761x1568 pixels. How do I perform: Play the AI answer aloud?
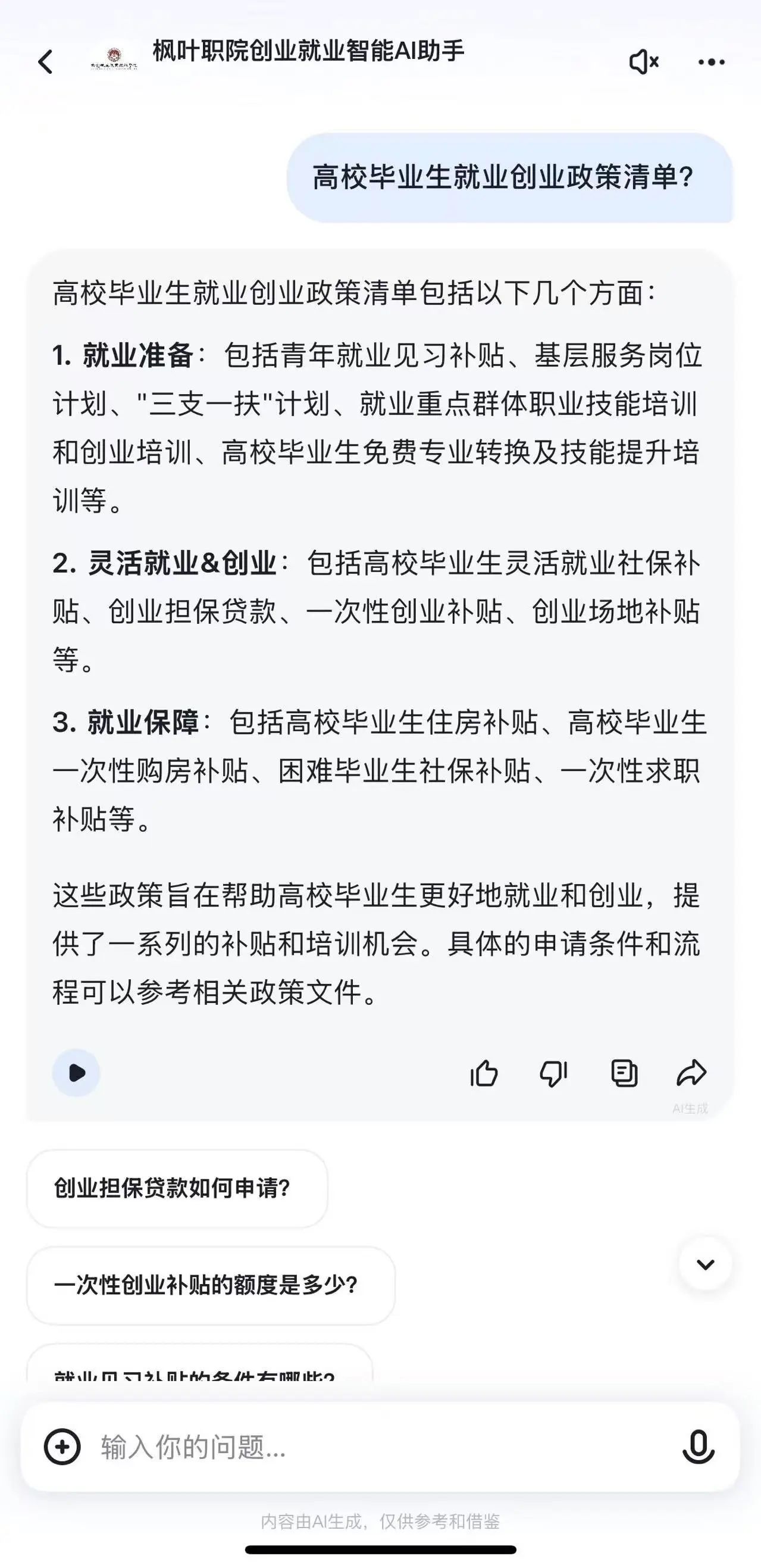coord(76,1073)
